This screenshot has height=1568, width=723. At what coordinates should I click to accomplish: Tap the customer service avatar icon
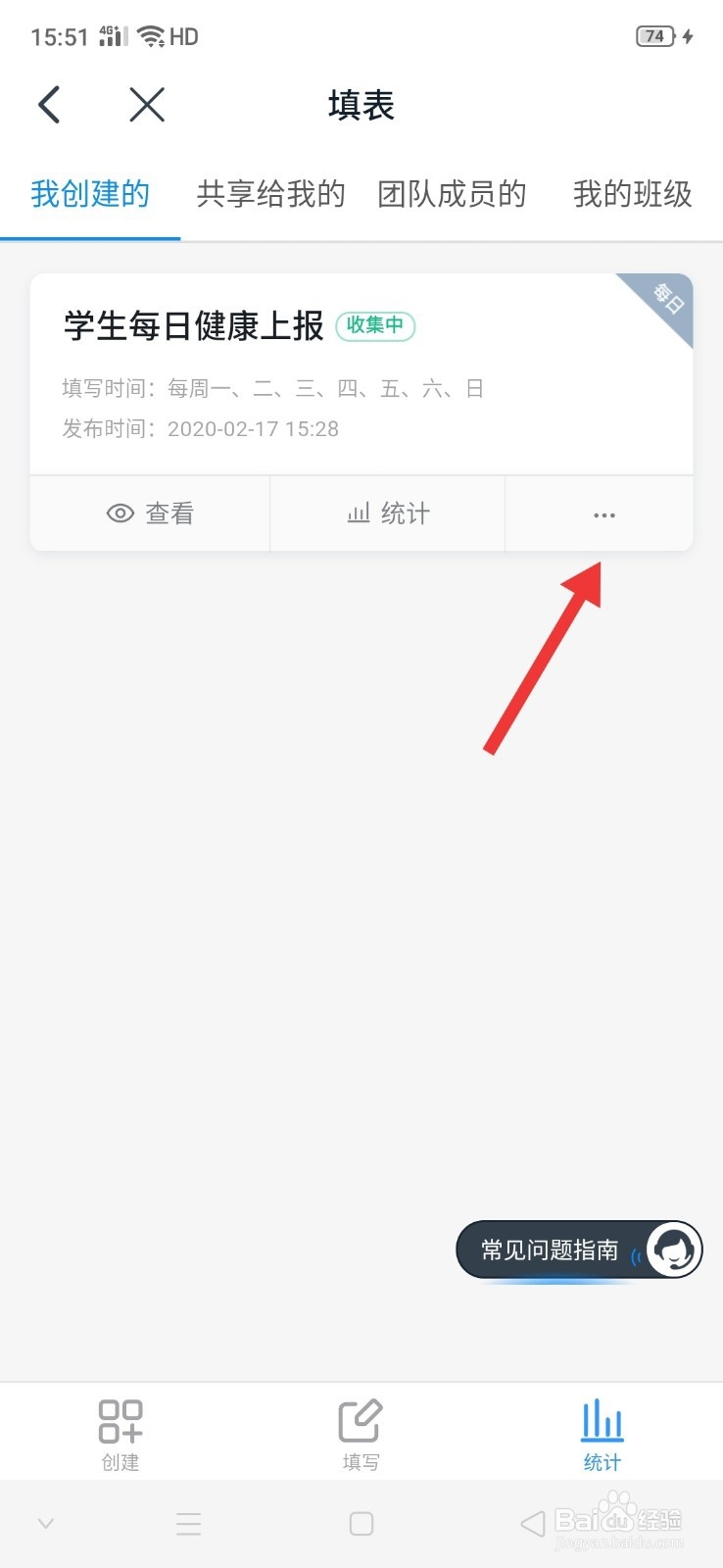(x=672, y=1249)
